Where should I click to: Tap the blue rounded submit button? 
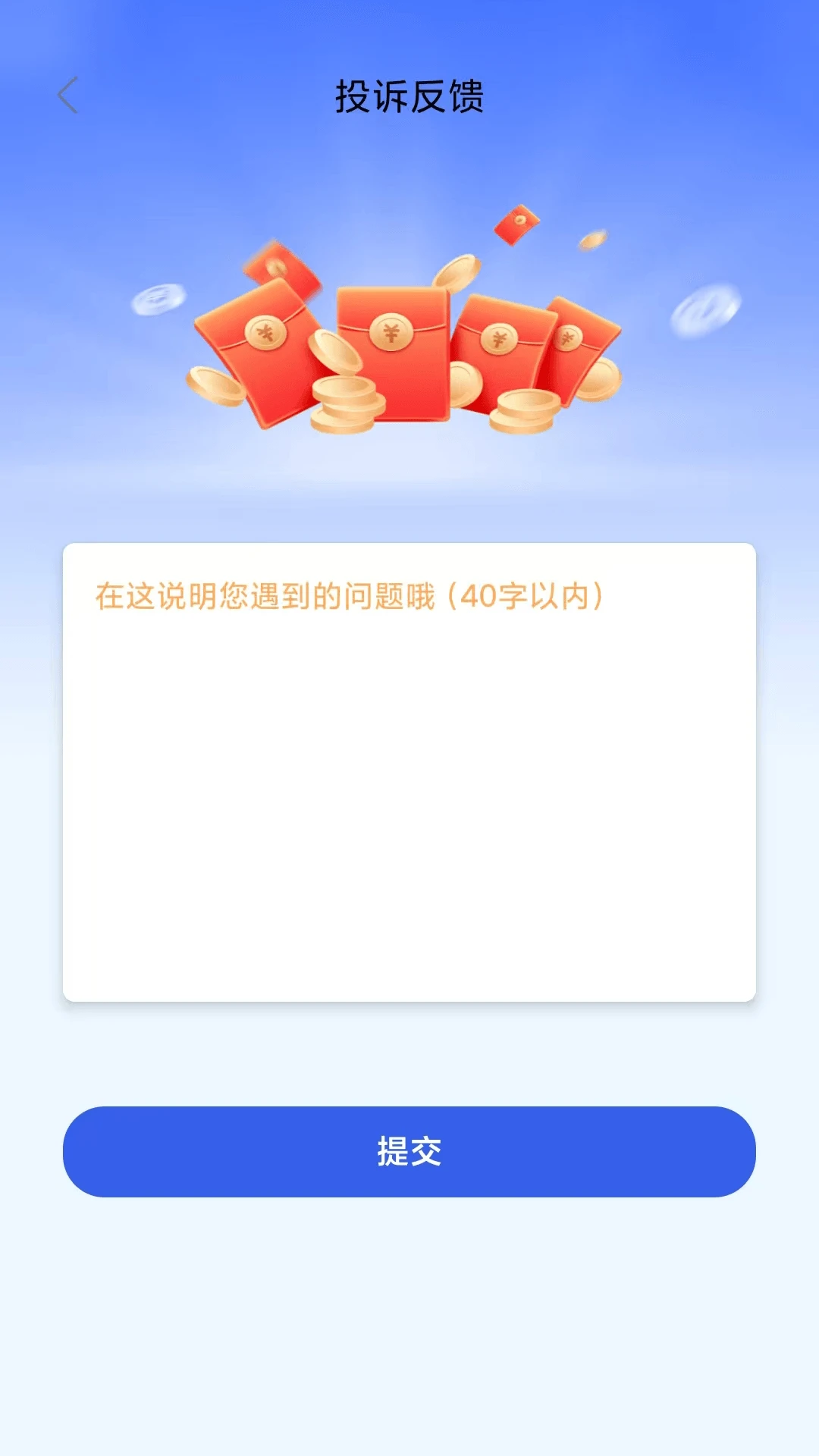click(x=409, y=1152)
